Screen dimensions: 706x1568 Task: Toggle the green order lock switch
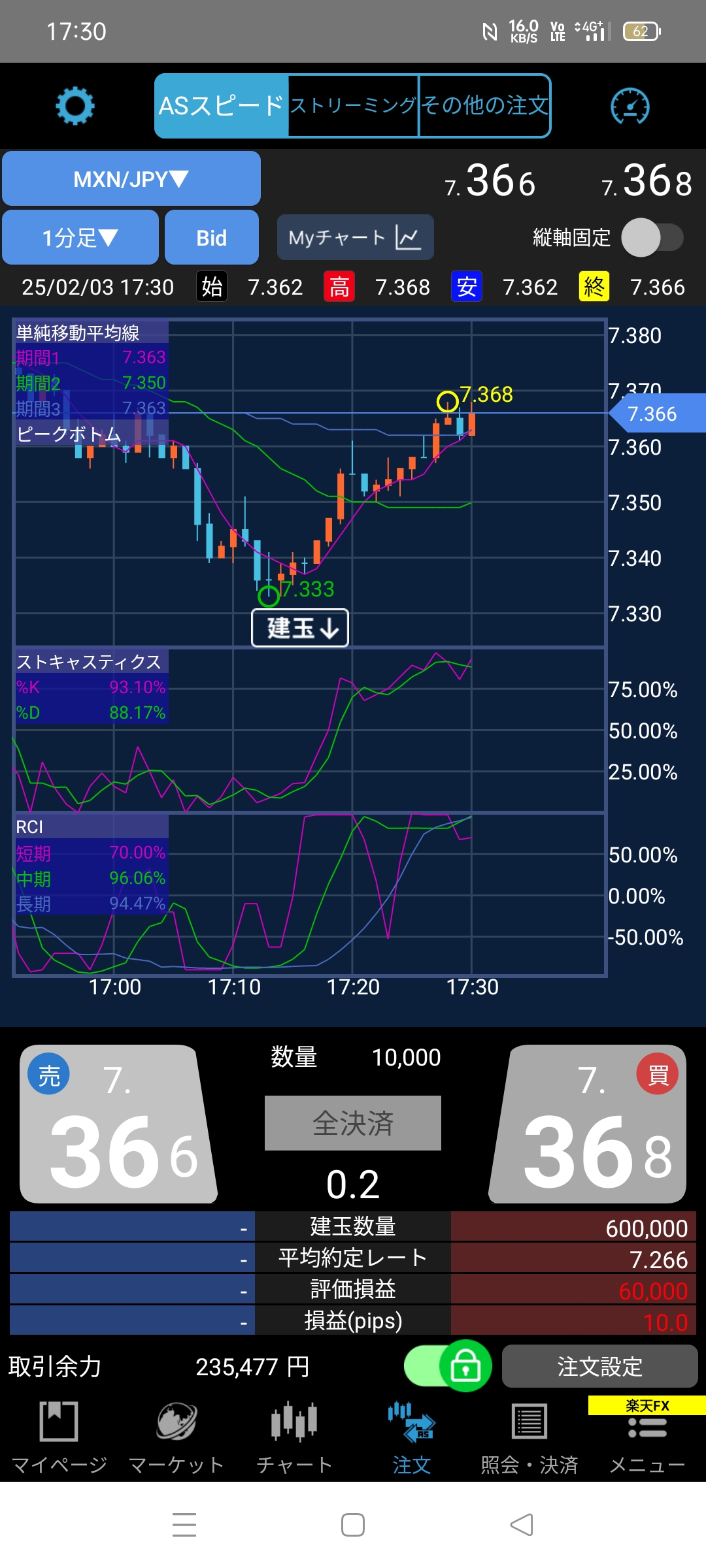click(x=448, y=1366)
